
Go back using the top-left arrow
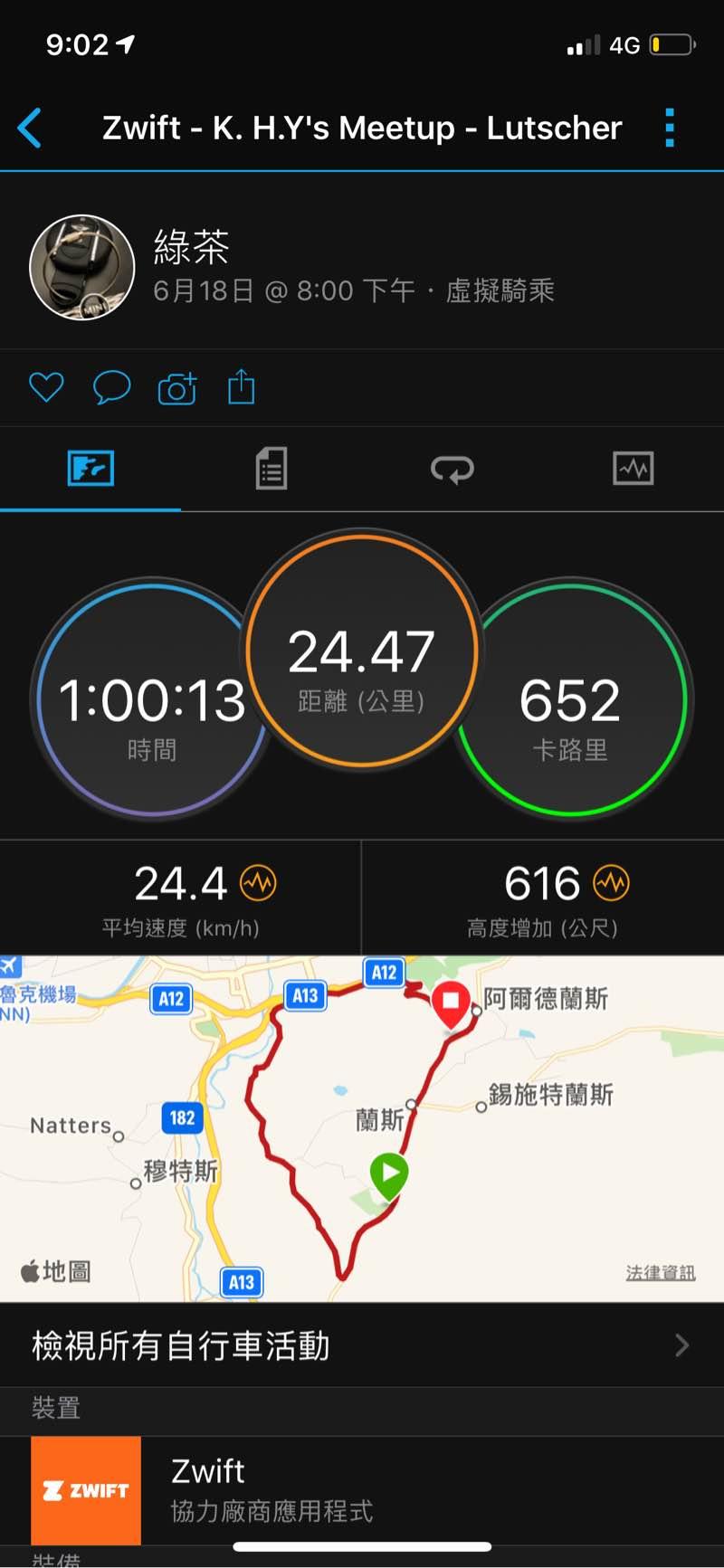click(31, 128)
